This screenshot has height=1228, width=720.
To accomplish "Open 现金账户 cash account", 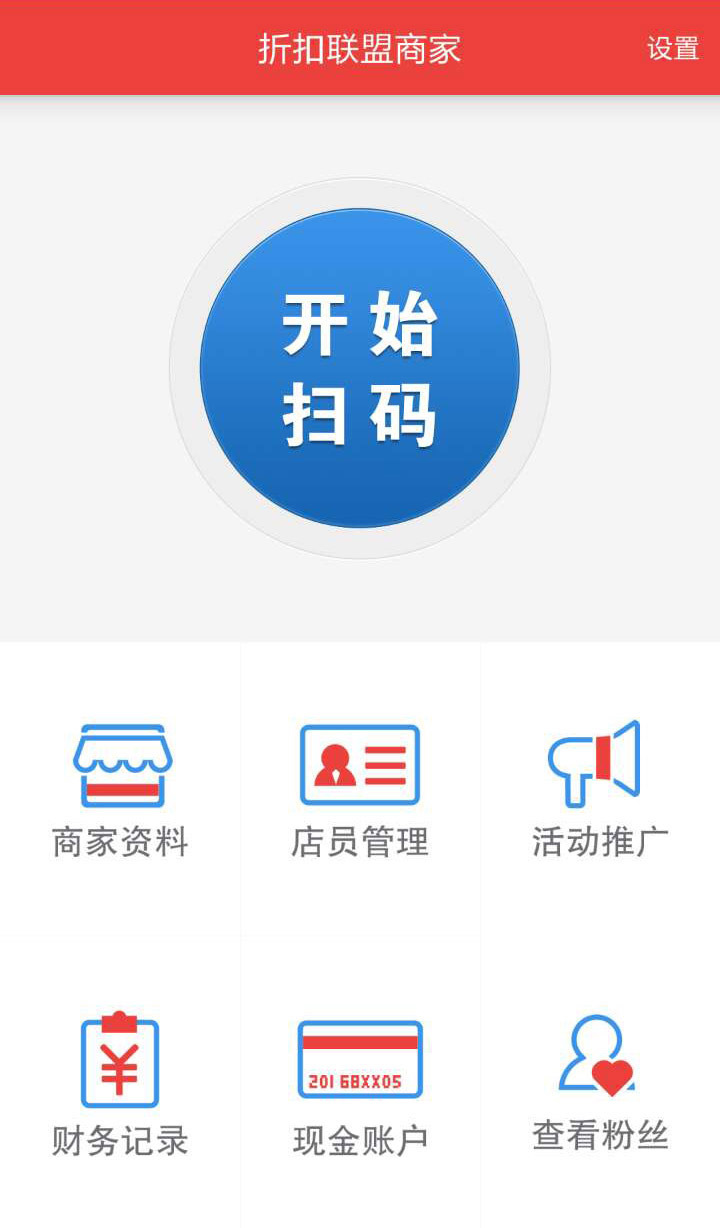I will [360, 1084].
